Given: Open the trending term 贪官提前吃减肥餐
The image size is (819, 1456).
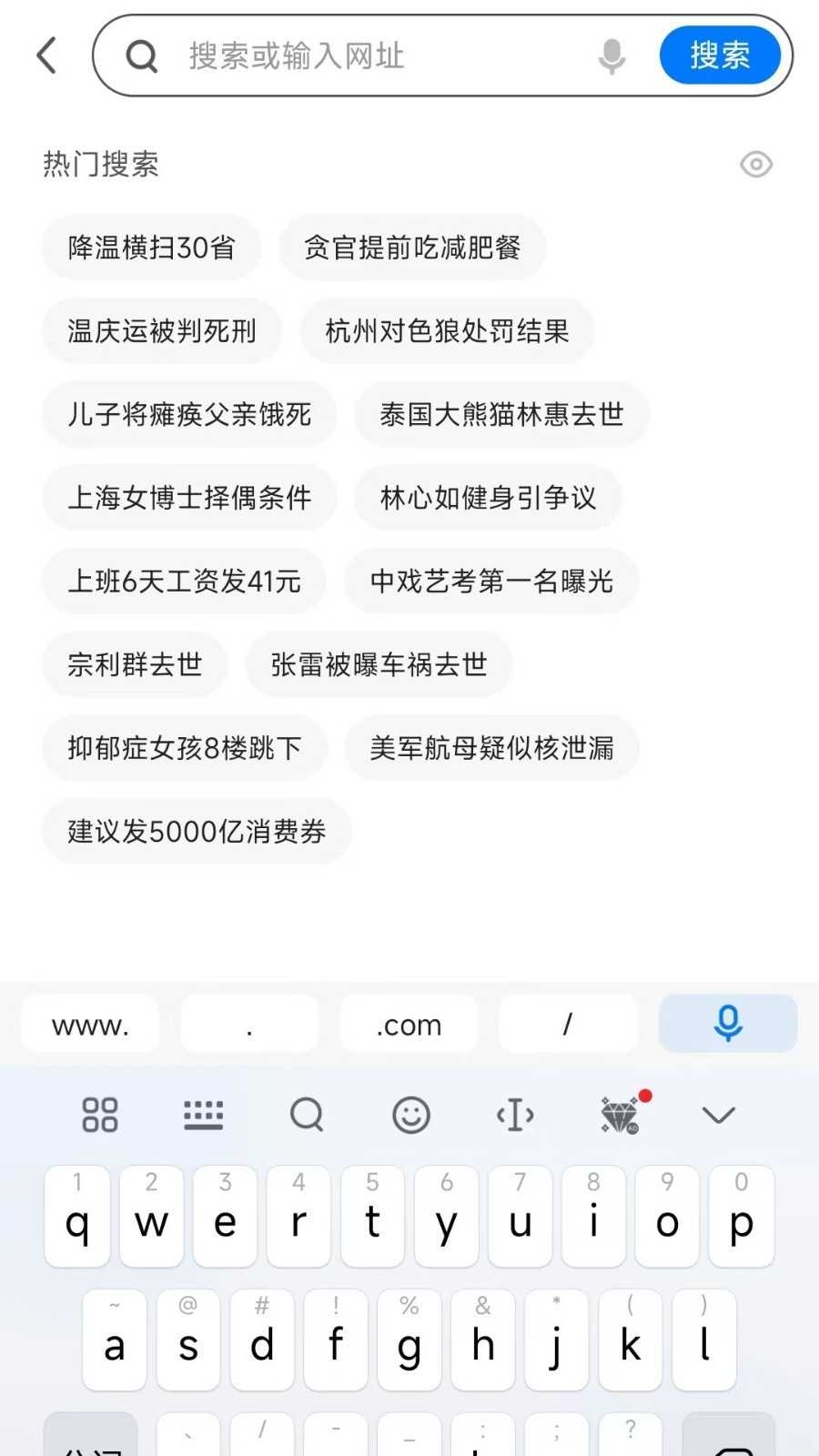Looking at the screenshot, I should pyautogui.click(x=412, y=248).
